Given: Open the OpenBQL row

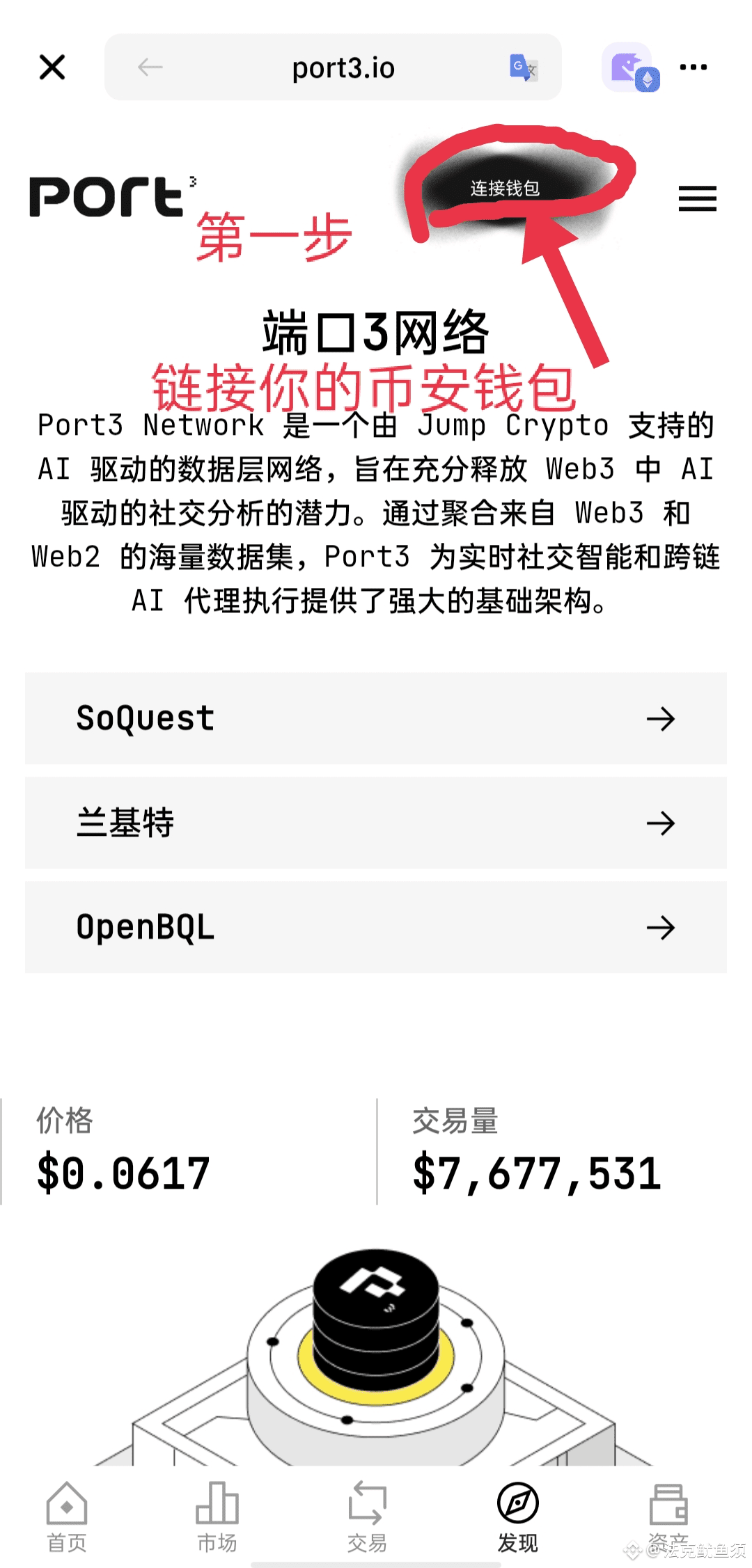Looking at the screenshot, I should click(x=376, y=927).
